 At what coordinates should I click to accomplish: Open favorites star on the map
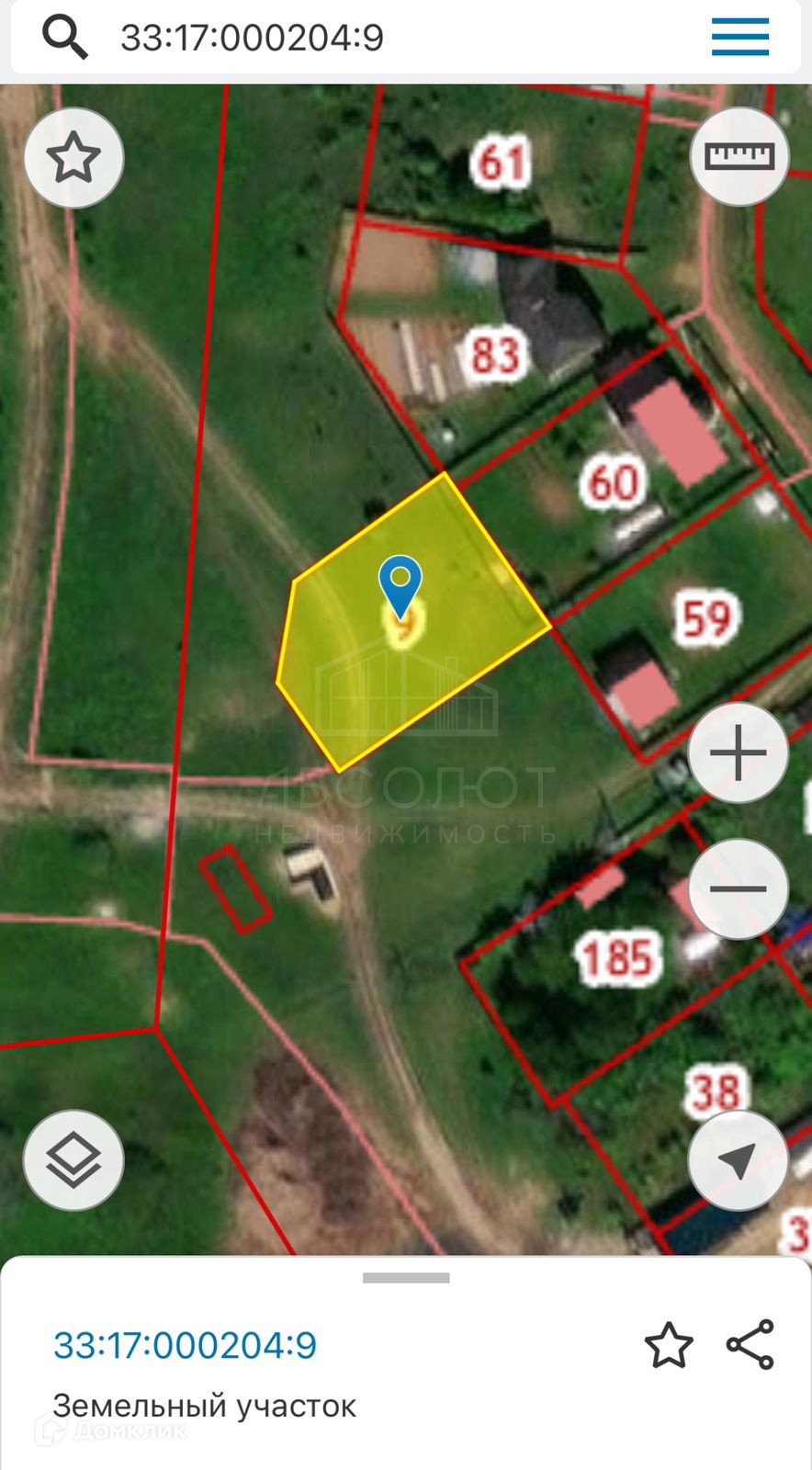point(73,158)
